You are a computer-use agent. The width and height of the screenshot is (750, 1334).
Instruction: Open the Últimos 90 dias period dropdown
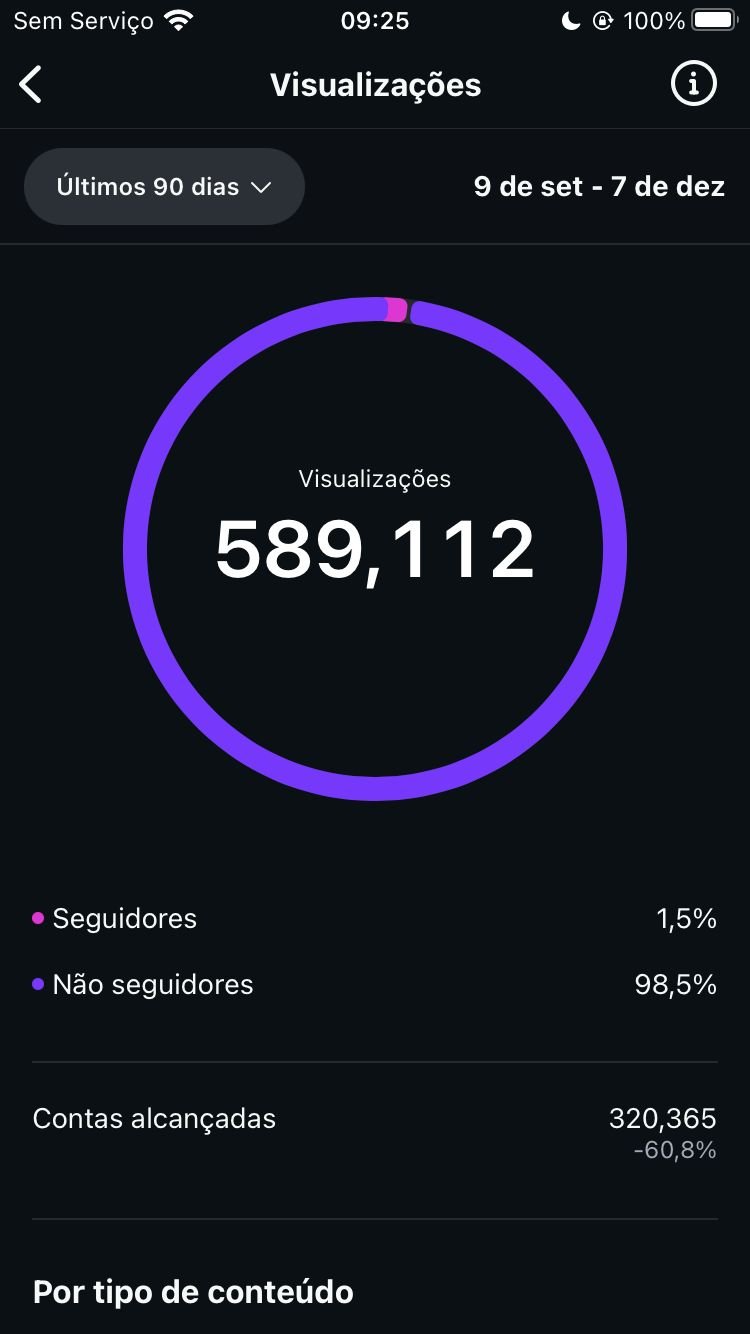164,187
